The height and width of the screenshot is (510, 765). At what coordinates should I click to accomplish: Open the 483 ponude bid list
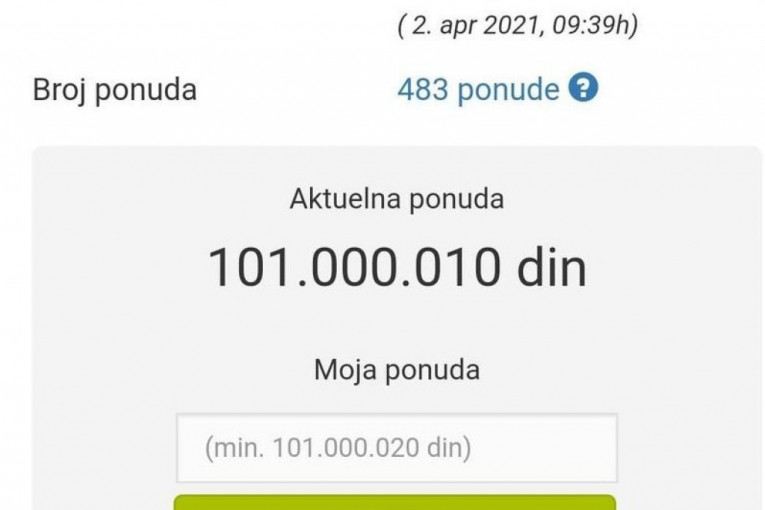point(477,90)
